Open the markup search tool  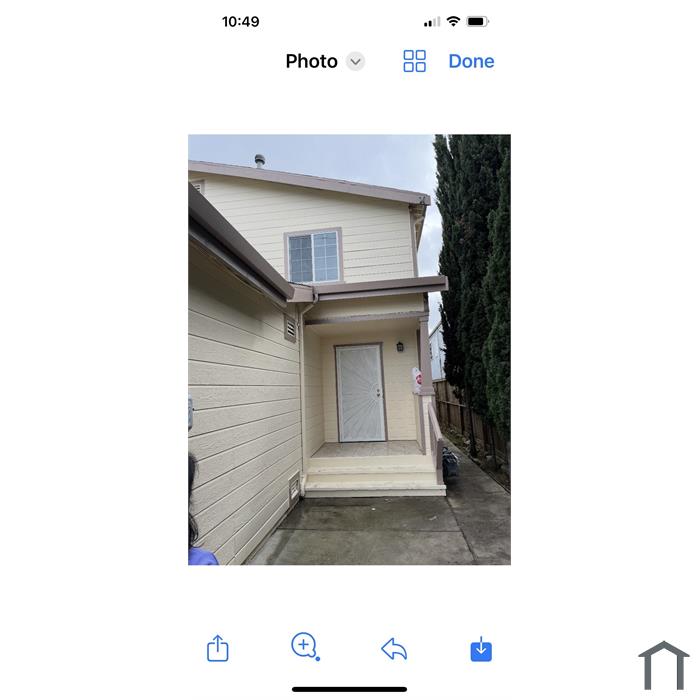[305, 646]
